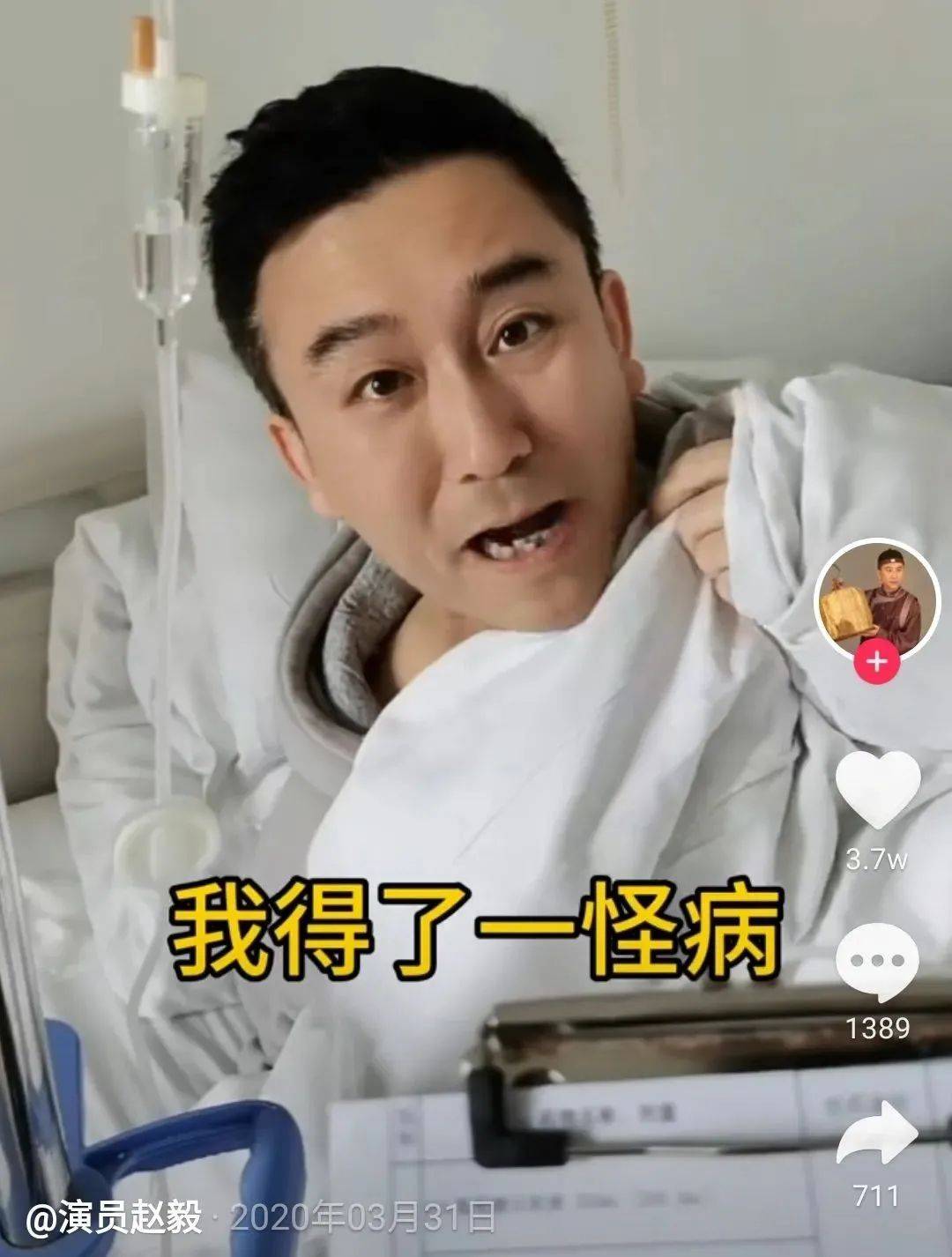The height and width of the screenshot is (1257, 952).
Task: Follow the creator via the plus badge
Action: pyautogui.click(x=876, y=661)
